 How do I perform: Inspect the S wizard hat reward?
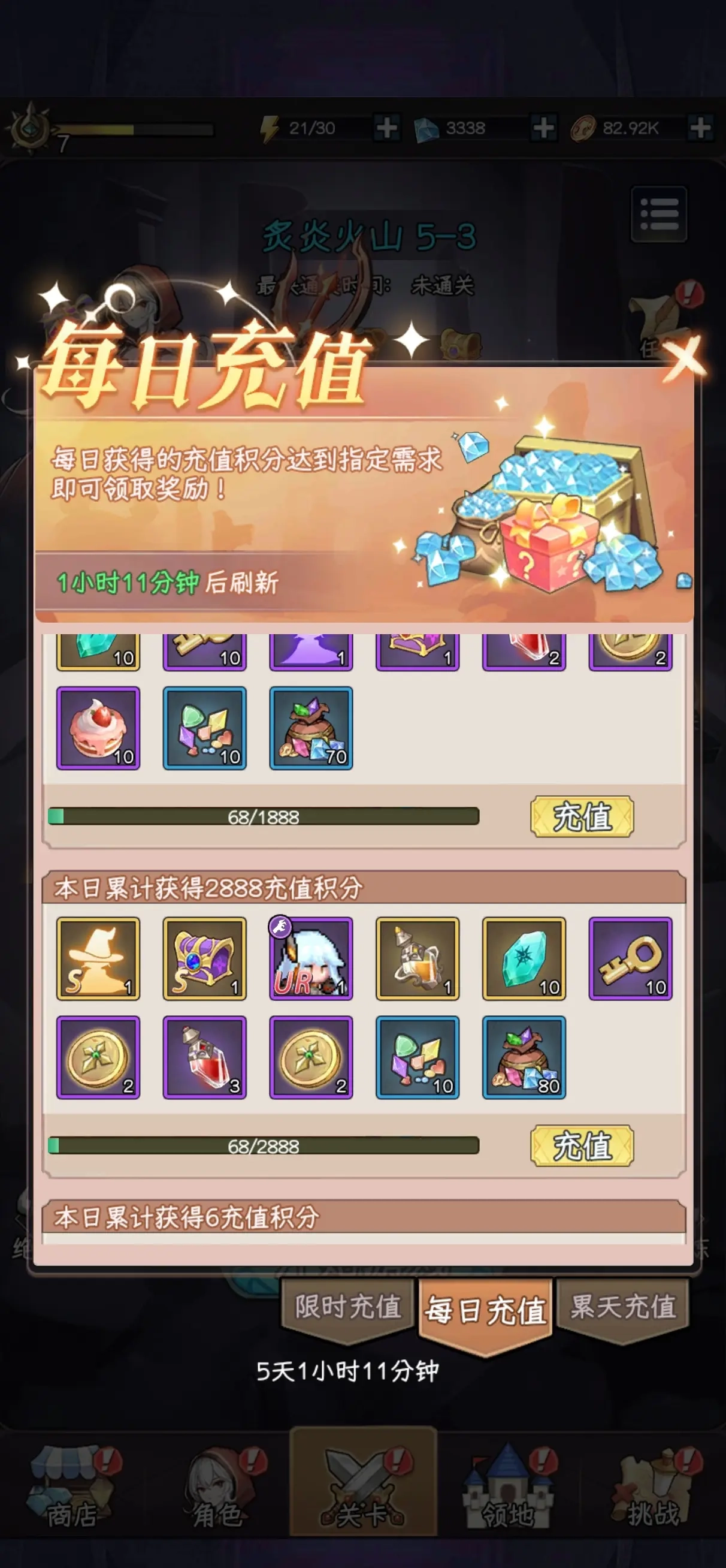point(98,958)
